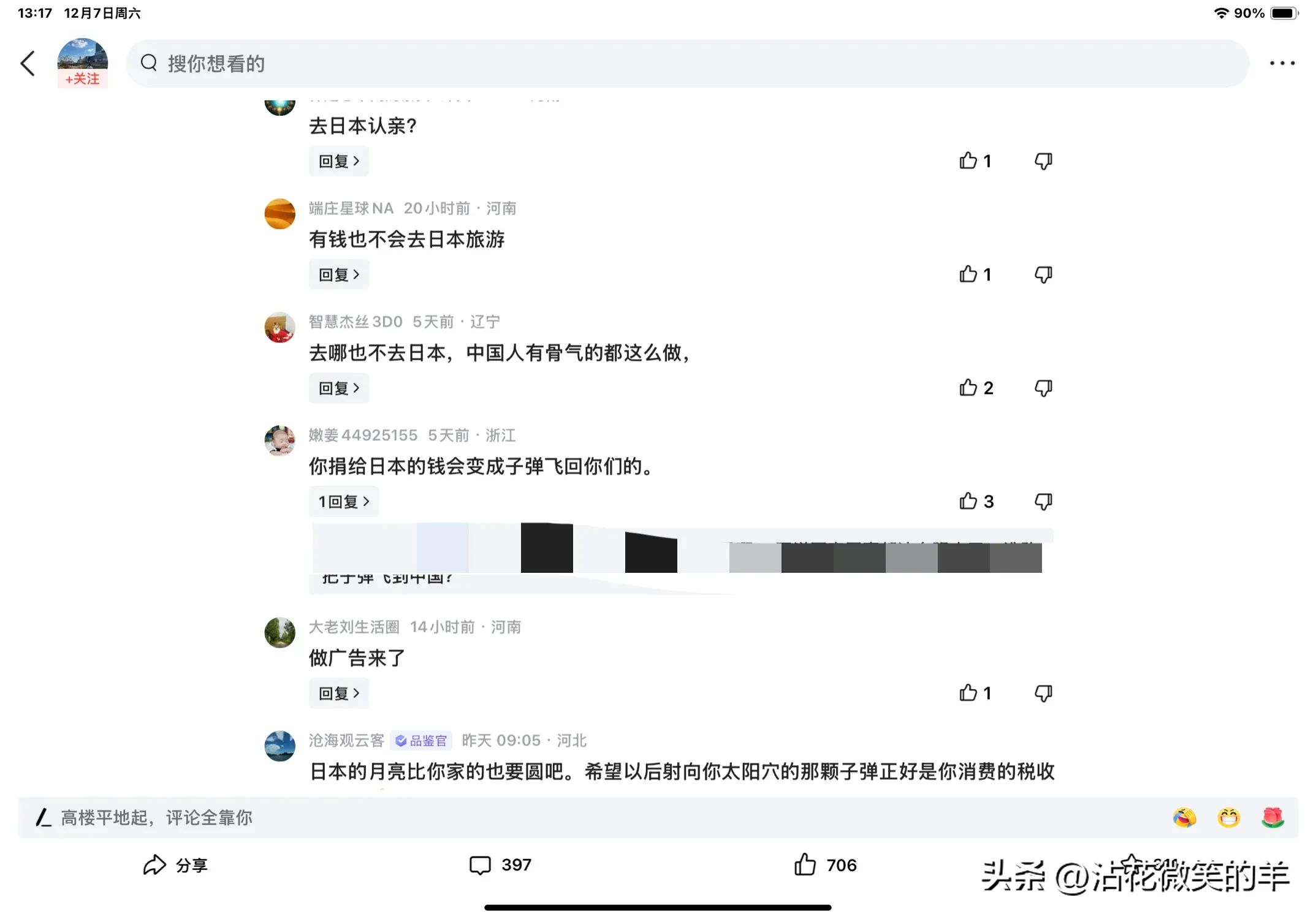Open the 397 comments icon
The image size is (1316, 919).
pos(480,865)
